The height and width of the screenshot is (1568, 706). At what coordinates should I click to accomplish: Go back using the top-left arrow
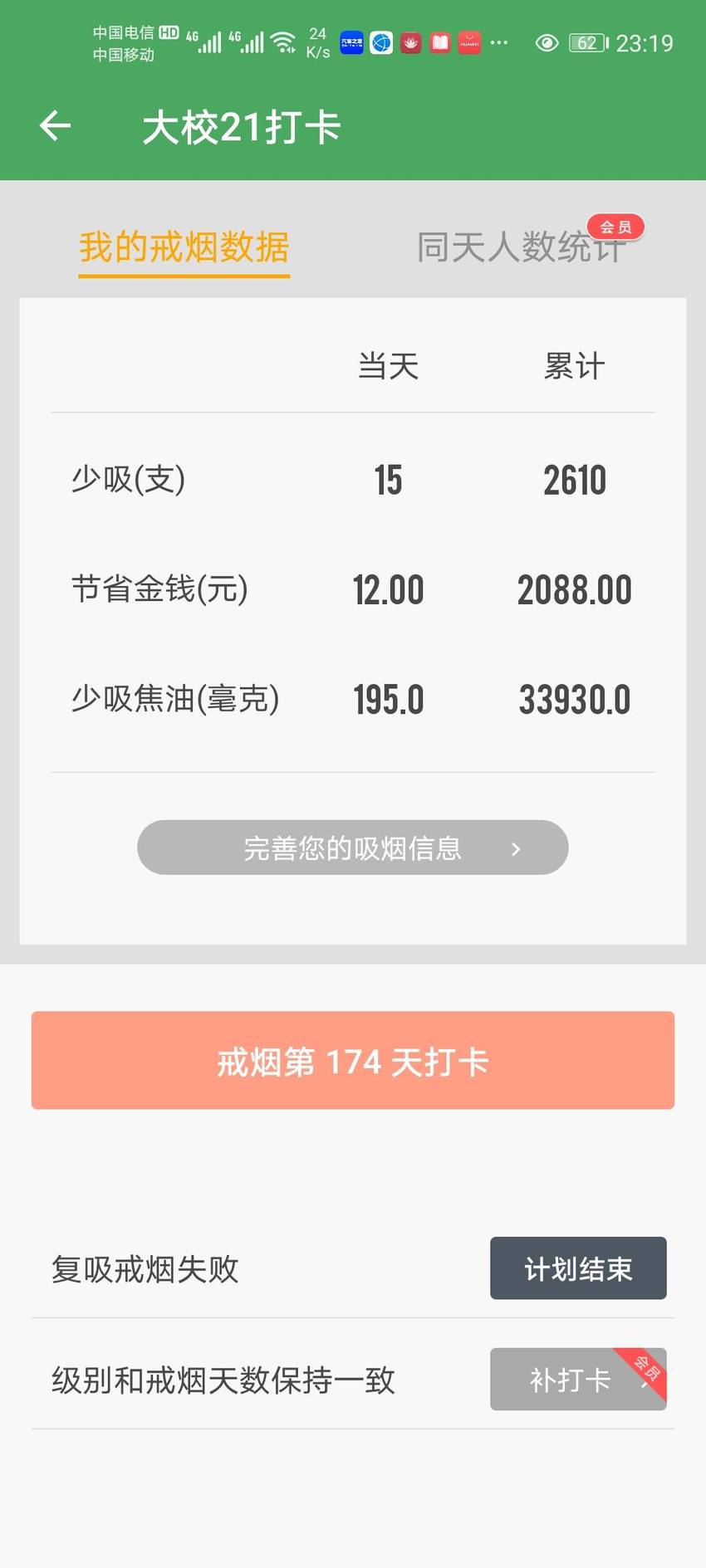coord(55,126)
